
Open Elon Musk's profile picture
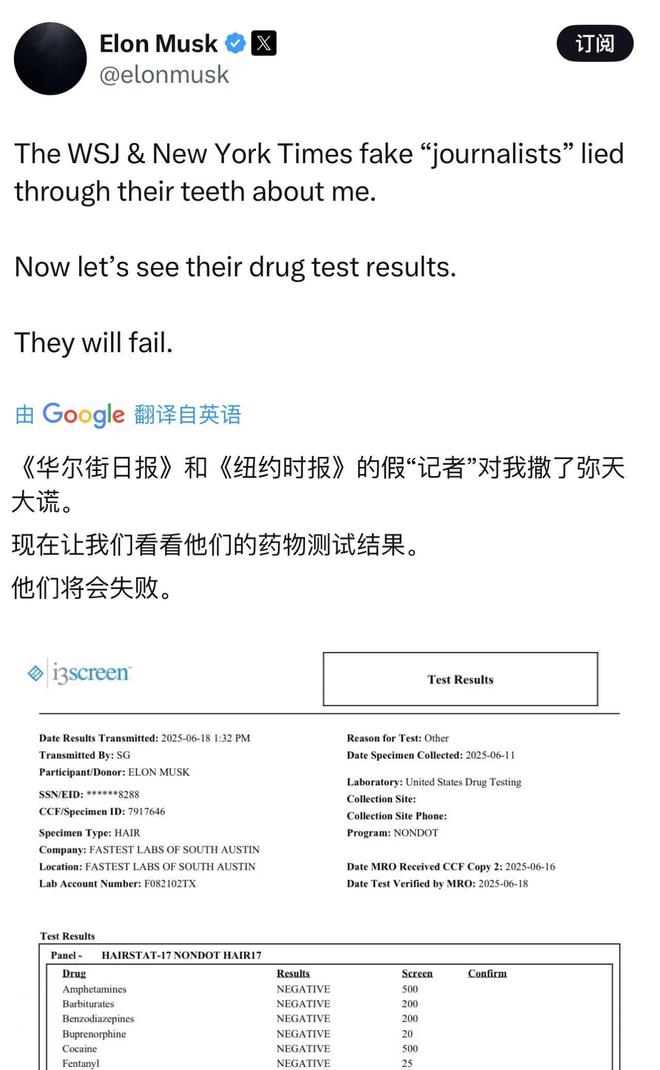(50, 58)
